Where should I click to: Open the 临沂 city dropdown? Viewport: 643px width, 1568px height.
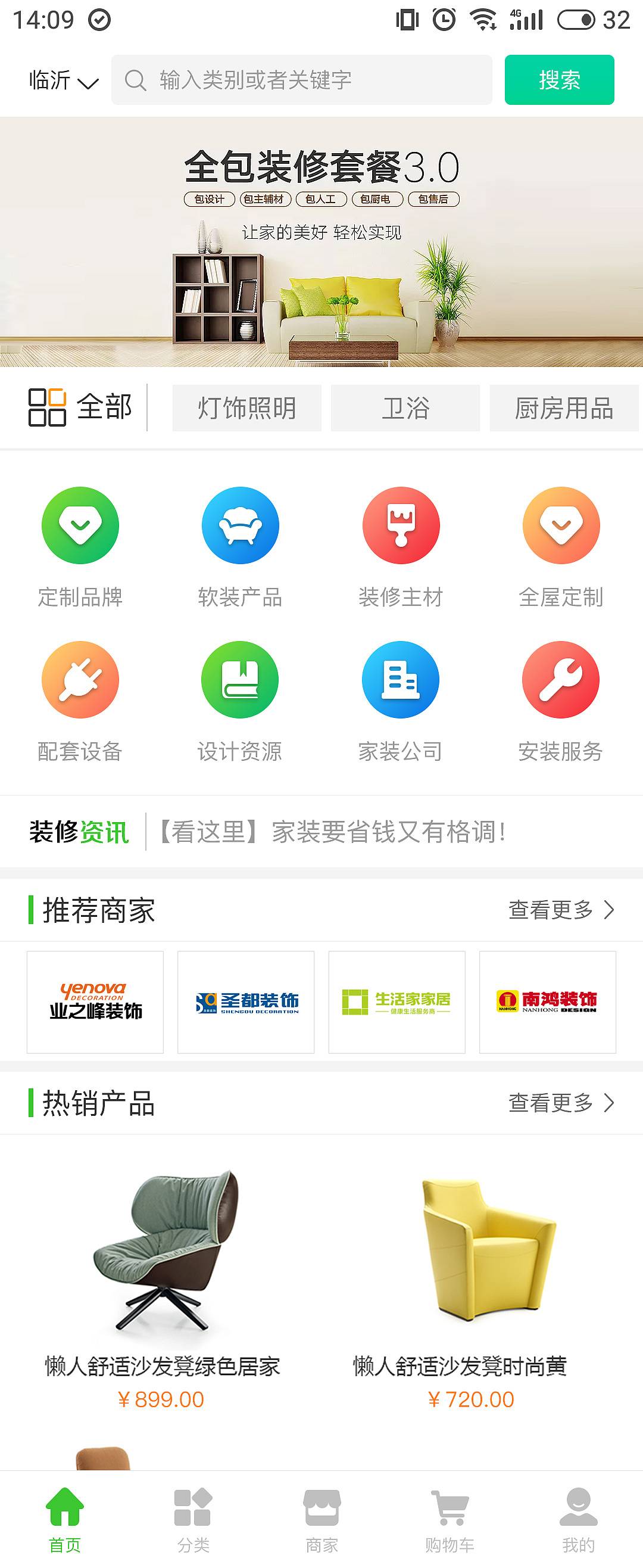(x=63, y=80)
